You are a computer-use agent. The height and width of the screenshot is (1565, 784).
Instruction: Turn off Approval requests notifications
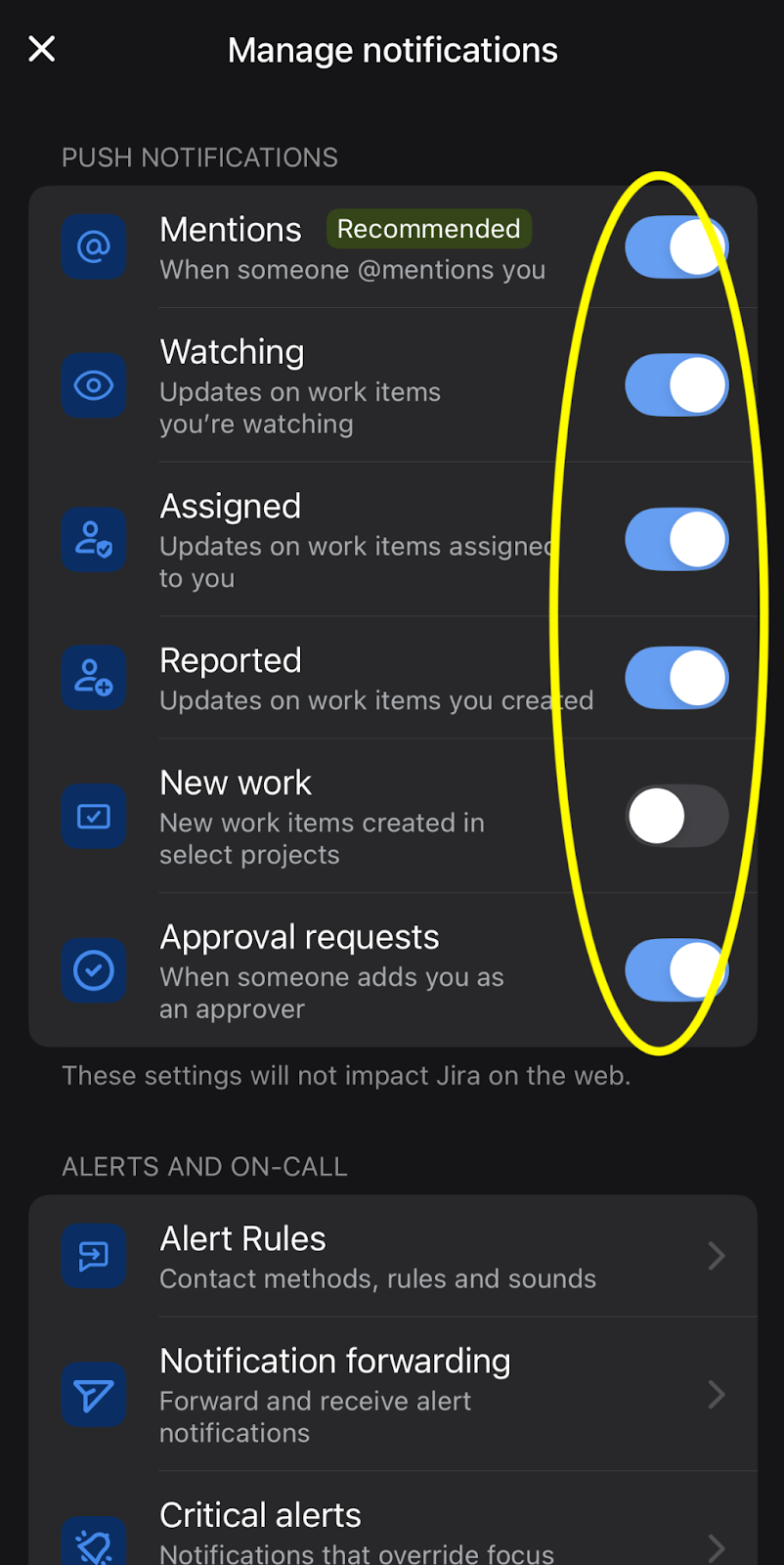coord(676,970)
